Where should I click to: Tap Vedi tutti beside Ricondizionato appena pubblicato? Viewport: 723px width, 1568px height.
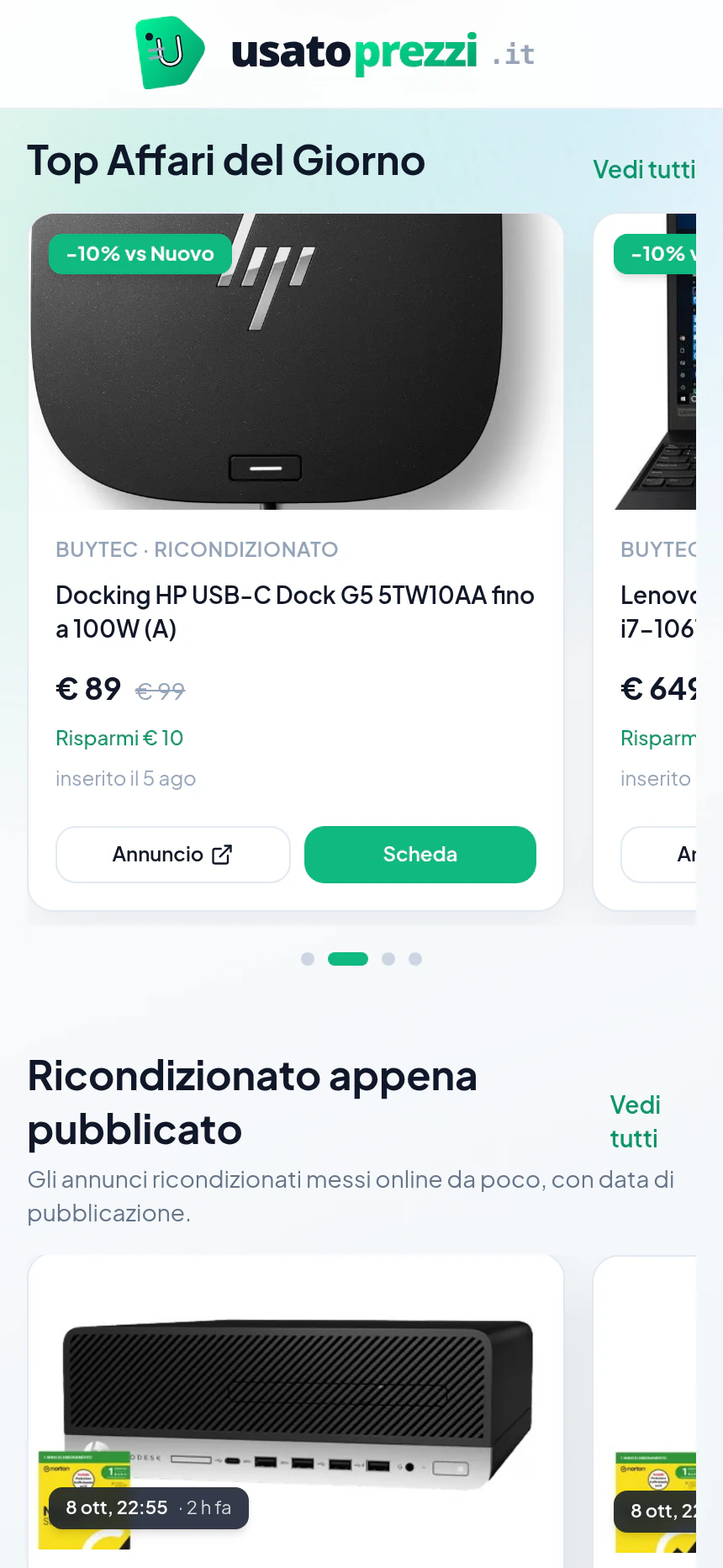636,1121
